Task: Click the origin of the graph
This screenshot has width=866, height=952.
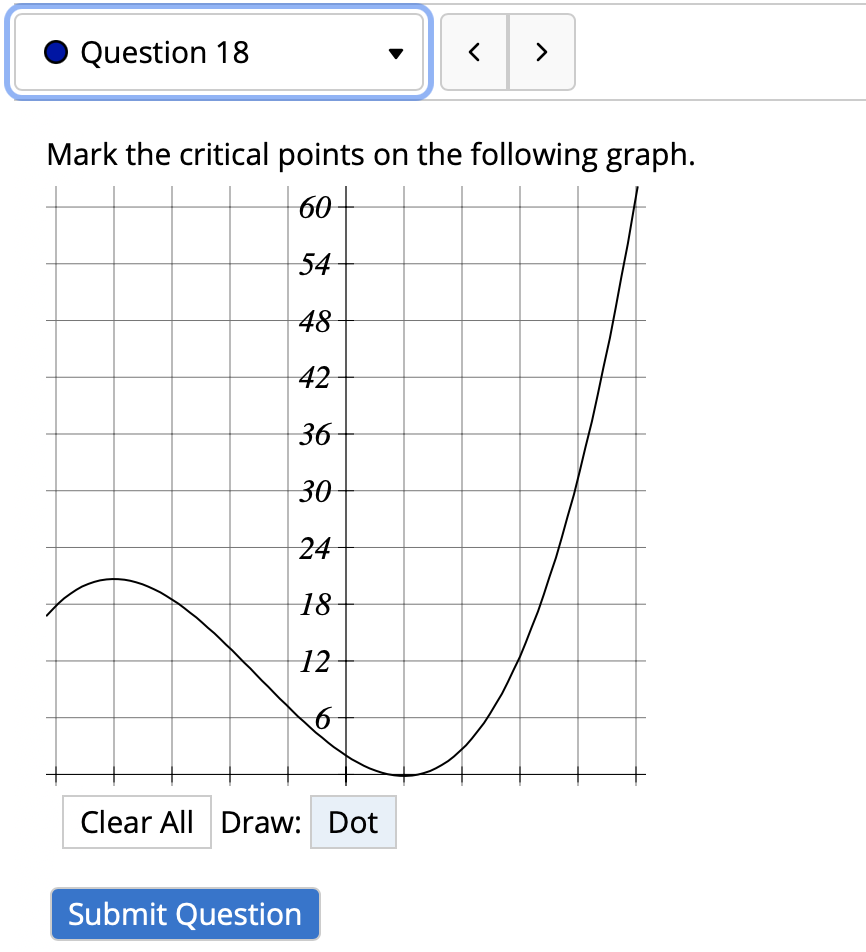Action: [345, 776]
